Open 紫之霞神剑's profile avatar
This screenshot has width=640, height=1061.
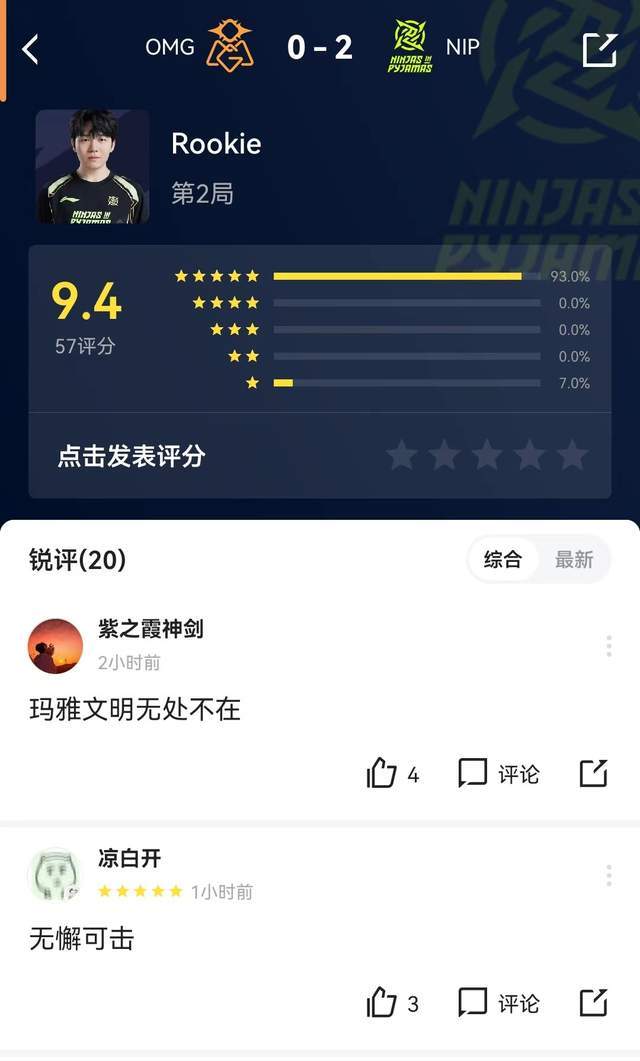[55, 646]
